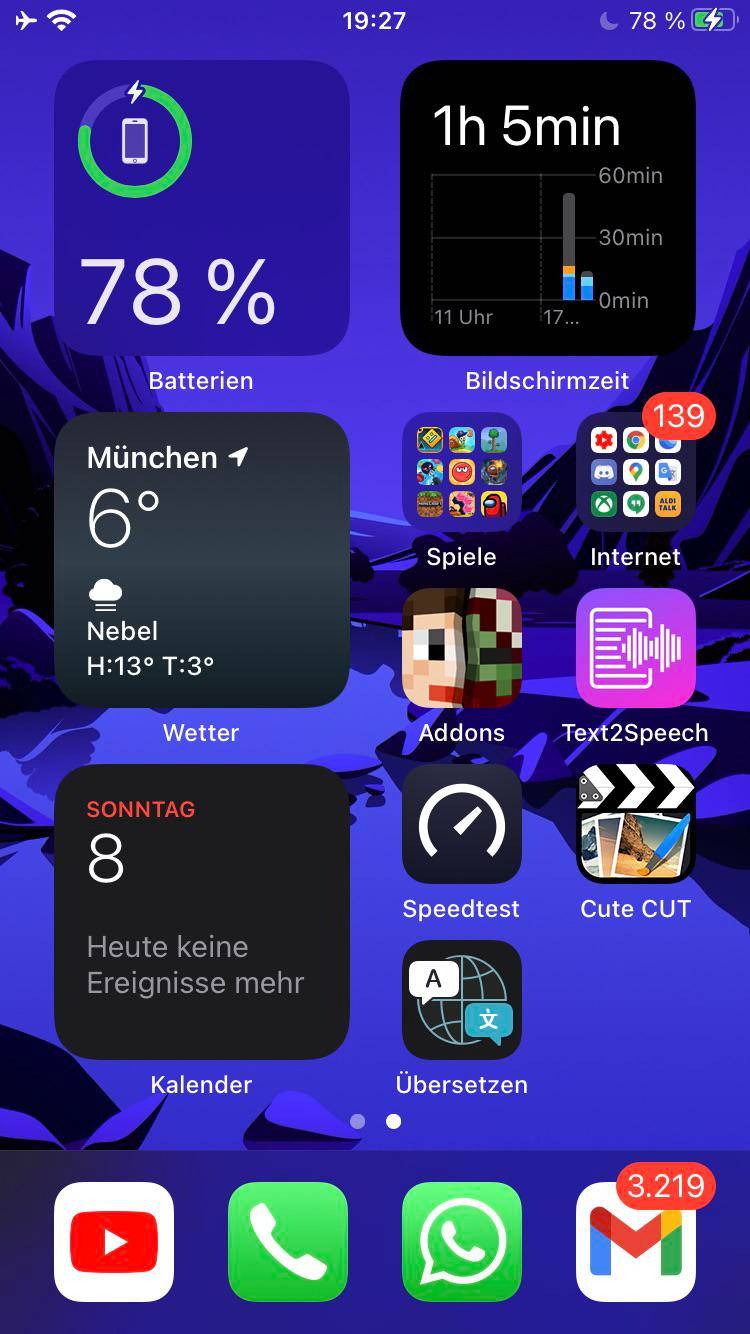The image size is (750, 1334).
Task: Start YouTube from the dock
Action: point(113,1240)
